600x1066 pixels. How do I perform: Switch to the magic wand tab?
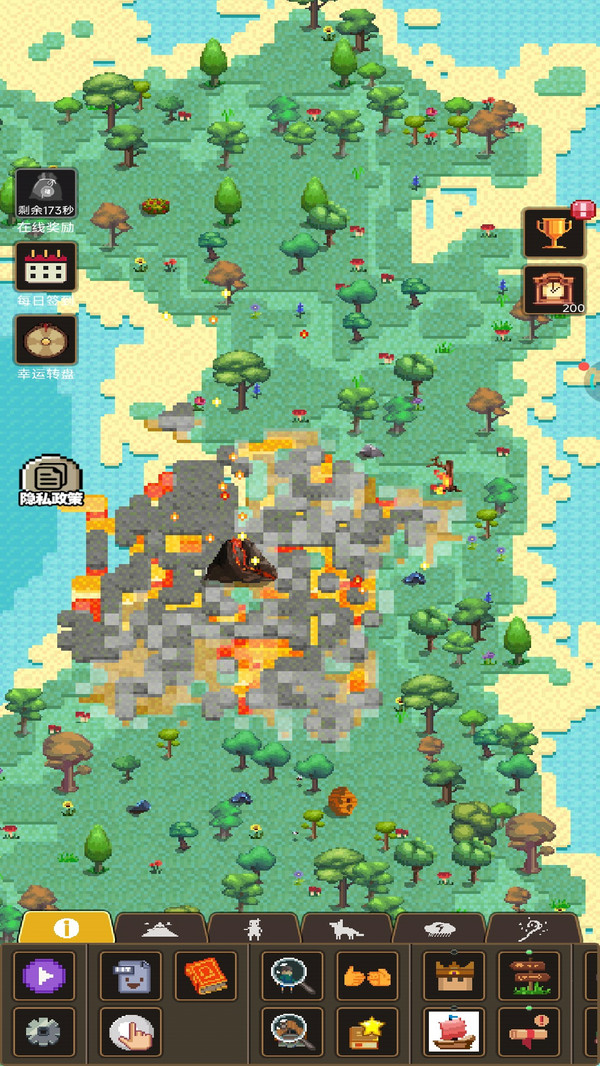click(532, 928)
